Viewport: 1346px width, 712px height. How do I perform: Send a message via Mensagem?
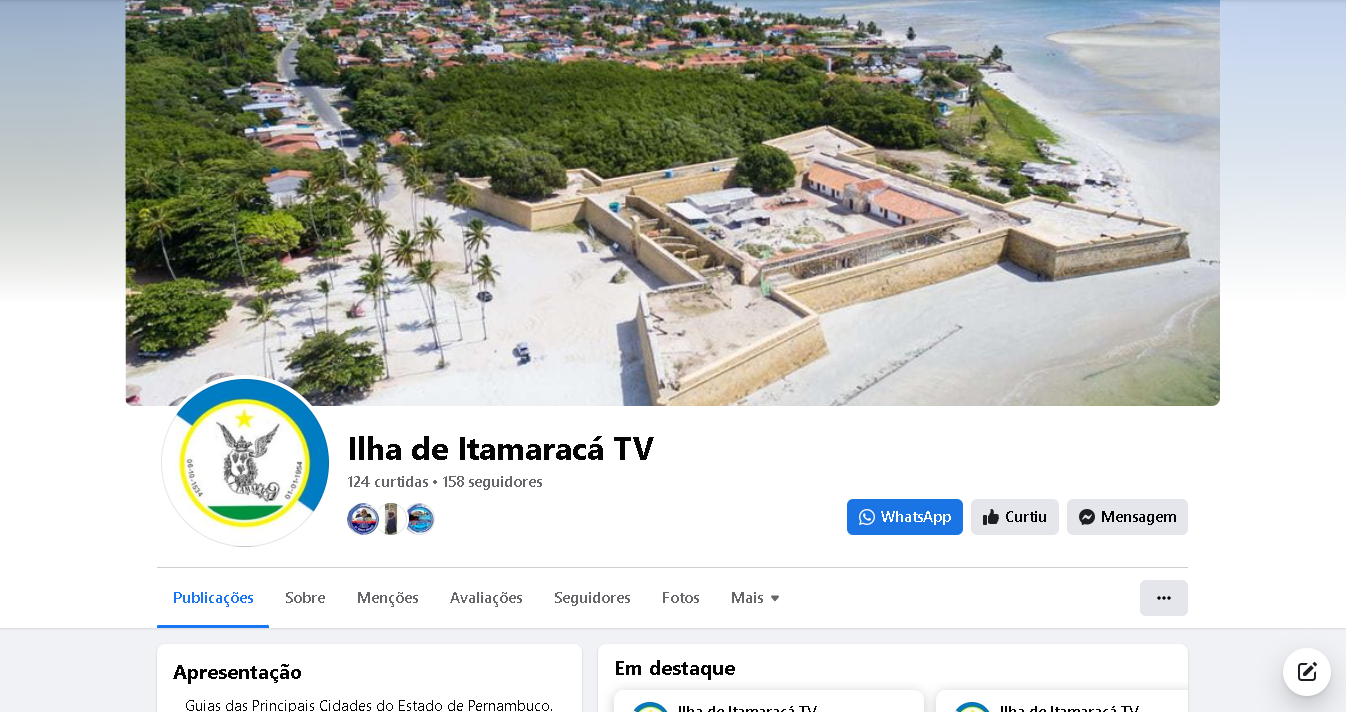[1127, 517]
